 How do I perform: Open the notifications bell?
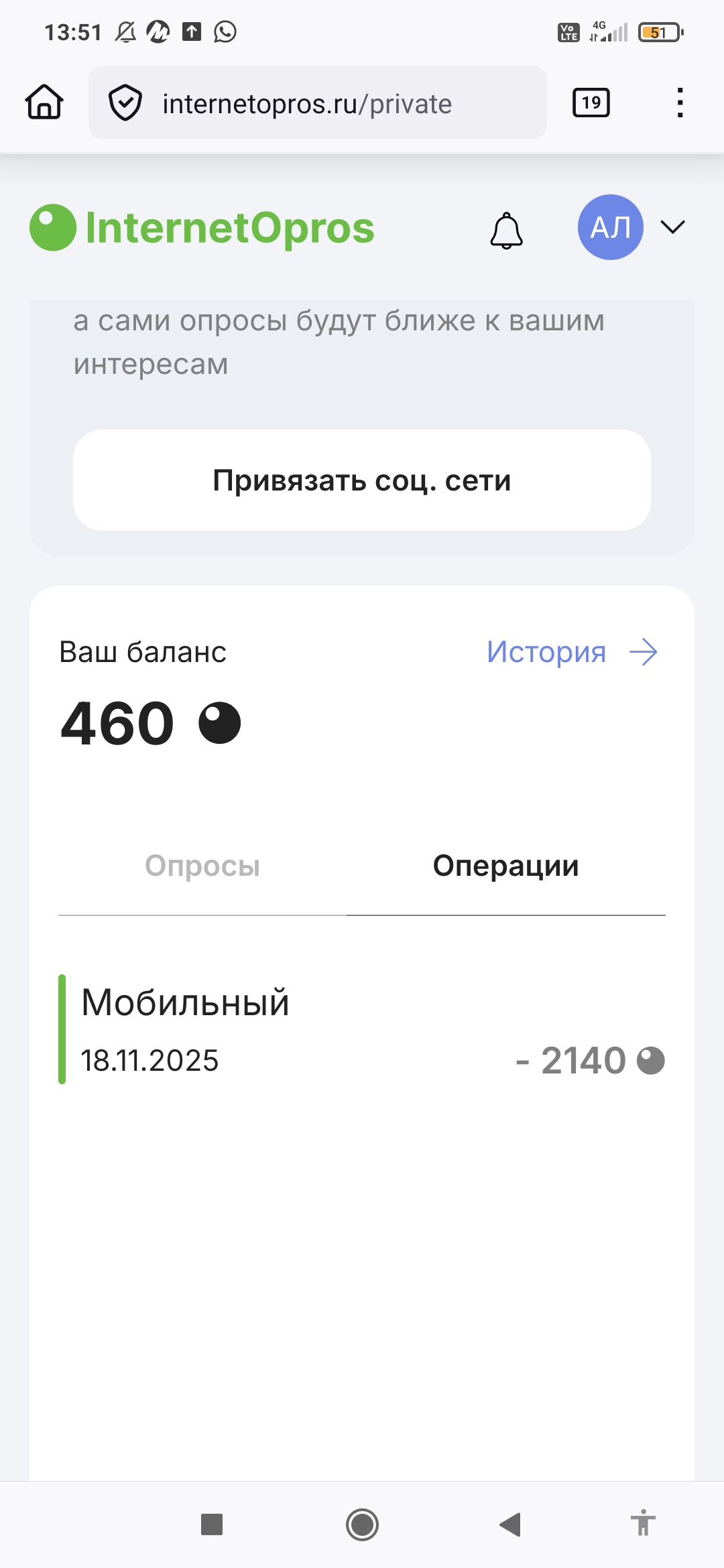click(506, 230)
